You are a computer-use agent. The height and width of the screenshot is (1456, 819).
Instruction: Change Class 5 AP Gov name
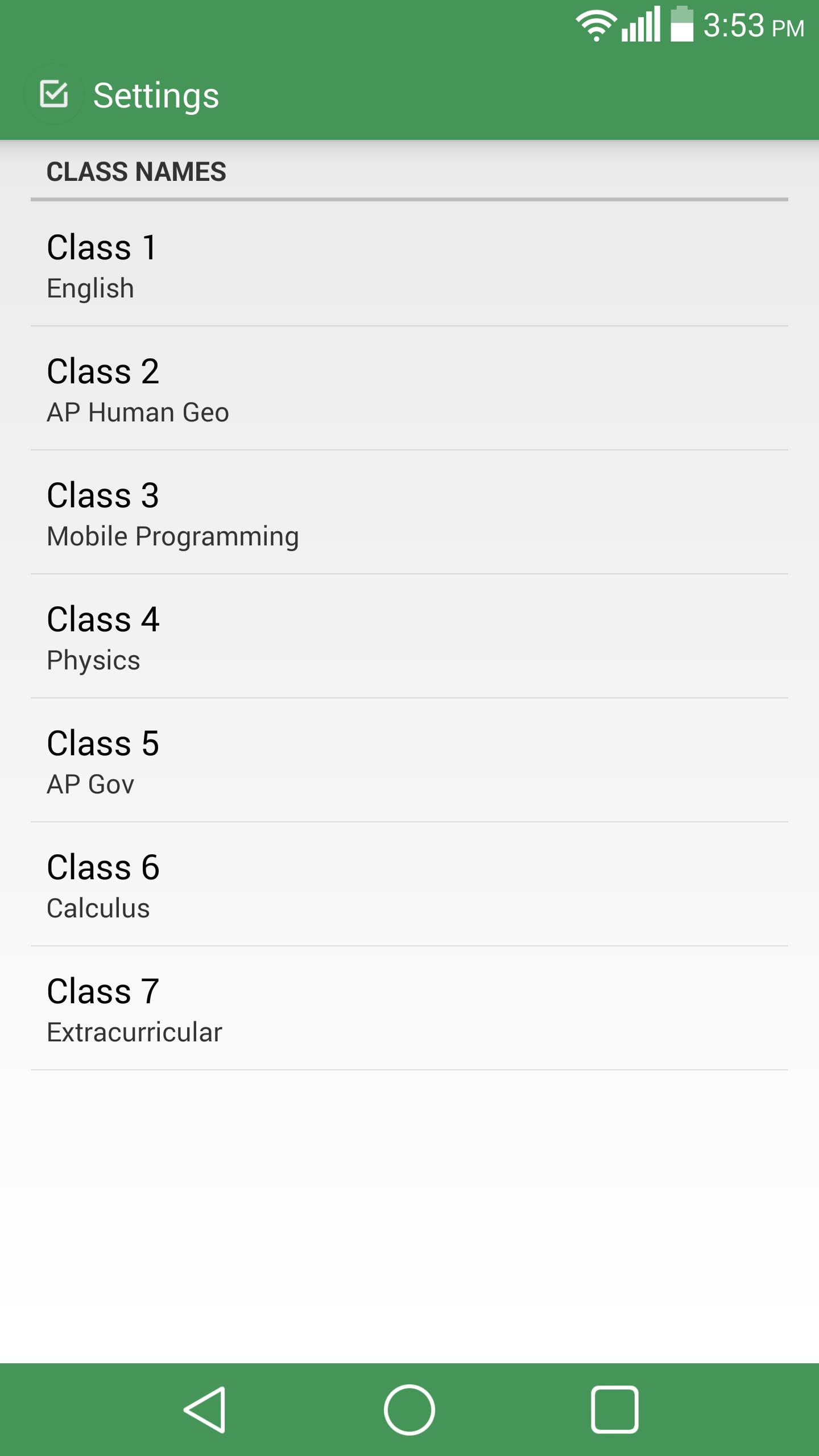[409, 761]
